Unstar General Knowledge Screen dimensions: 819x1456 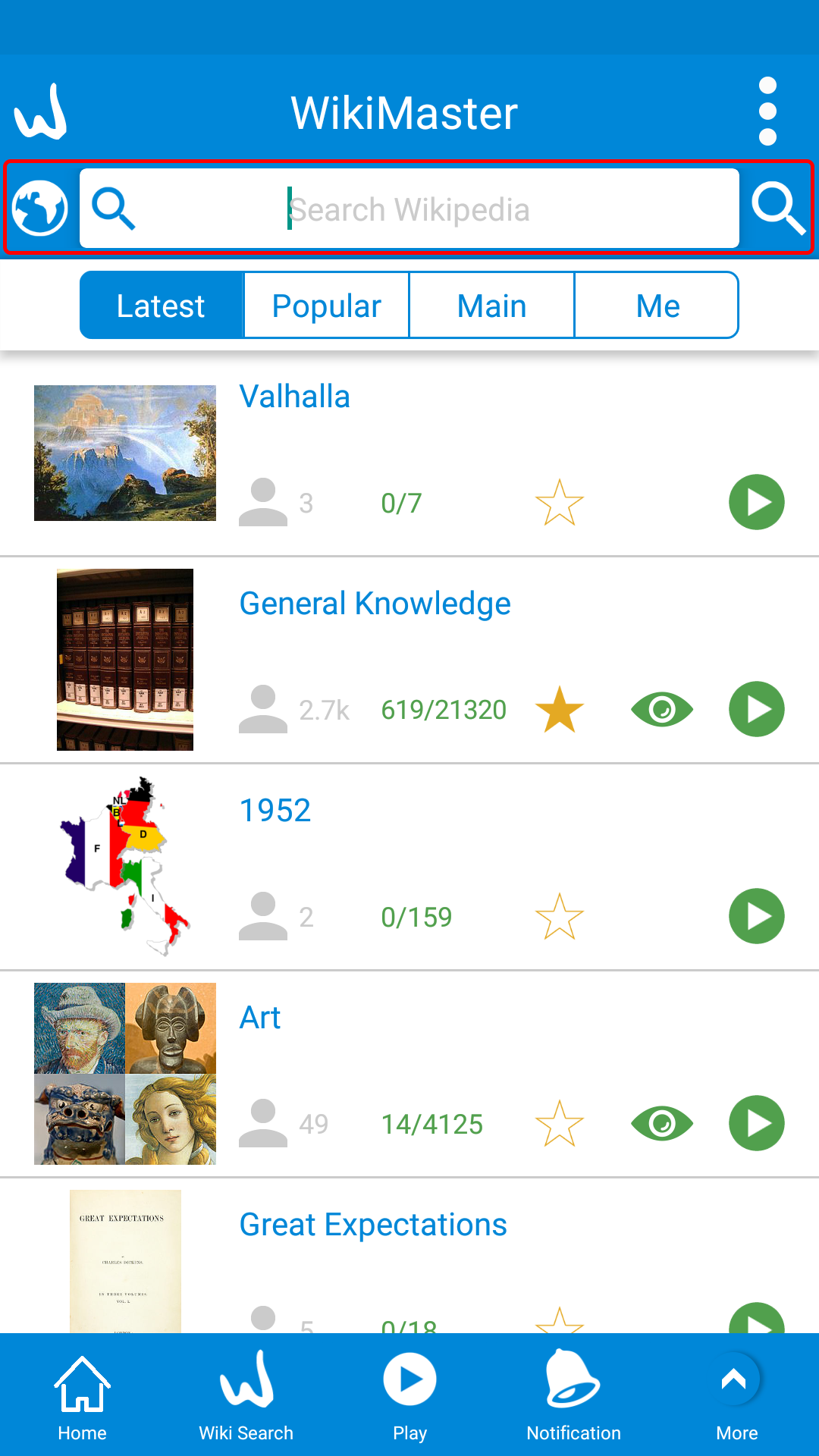click(x=560, y=710)
